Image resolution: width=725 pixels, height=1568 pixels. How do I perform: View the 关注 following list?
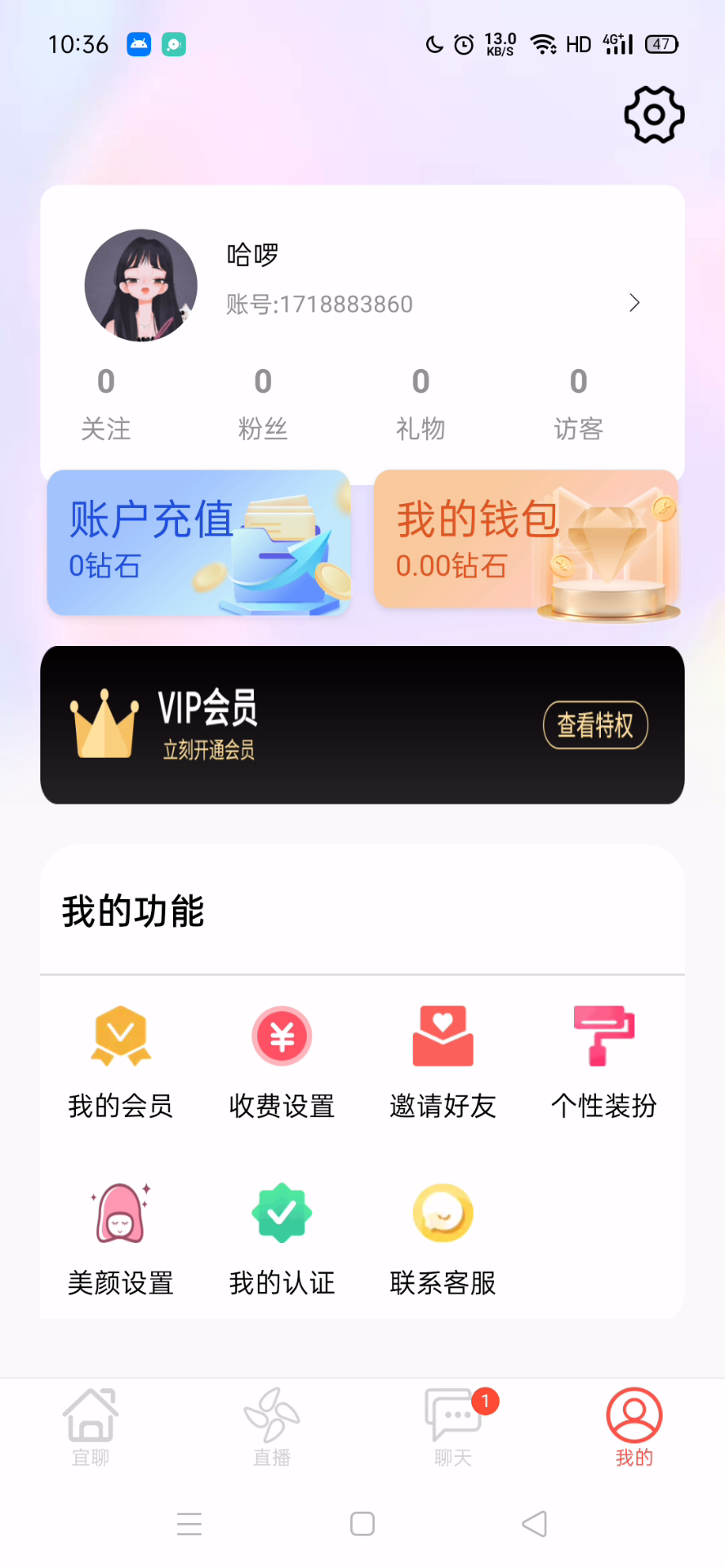click(106, 403)
